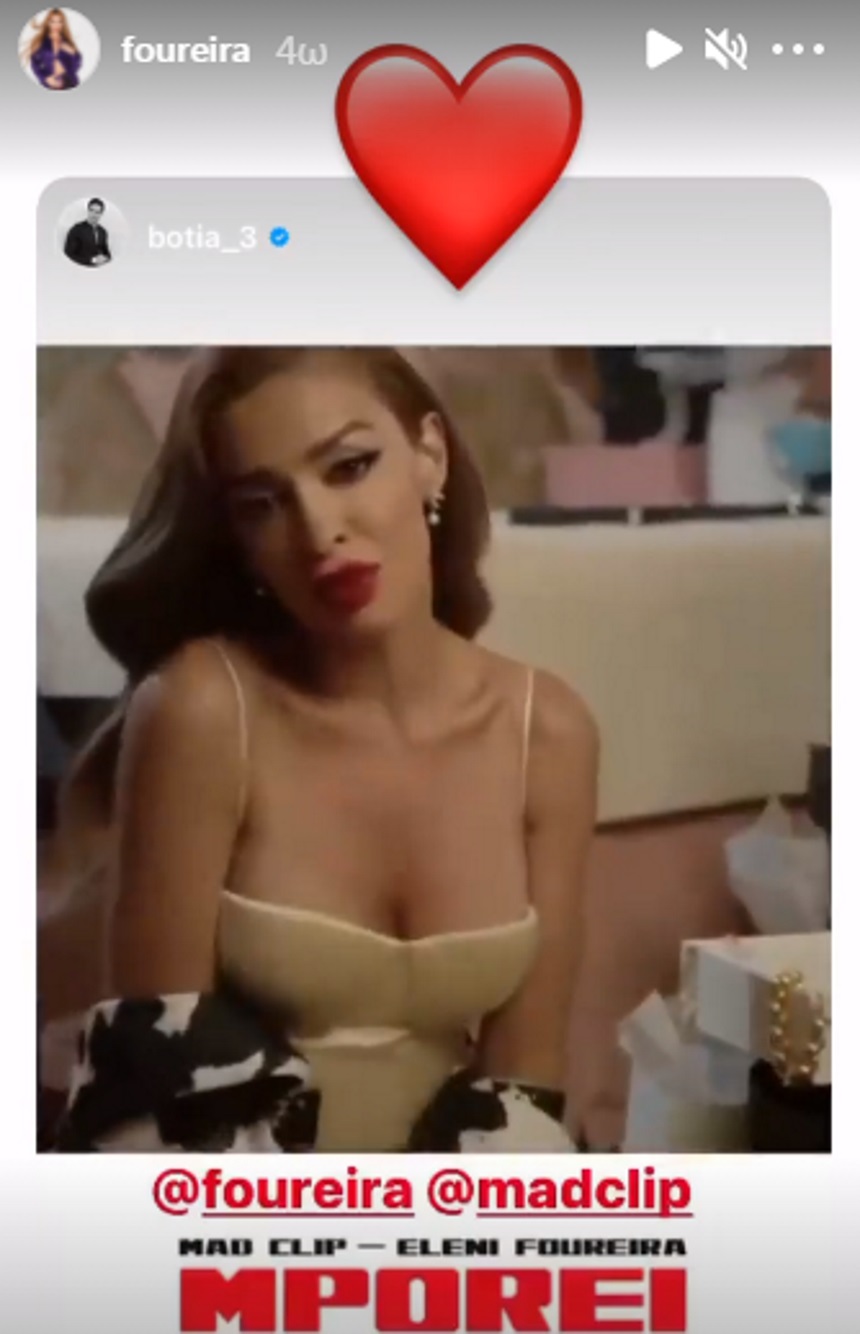Open the @foureira mention

click(282, 1192)
